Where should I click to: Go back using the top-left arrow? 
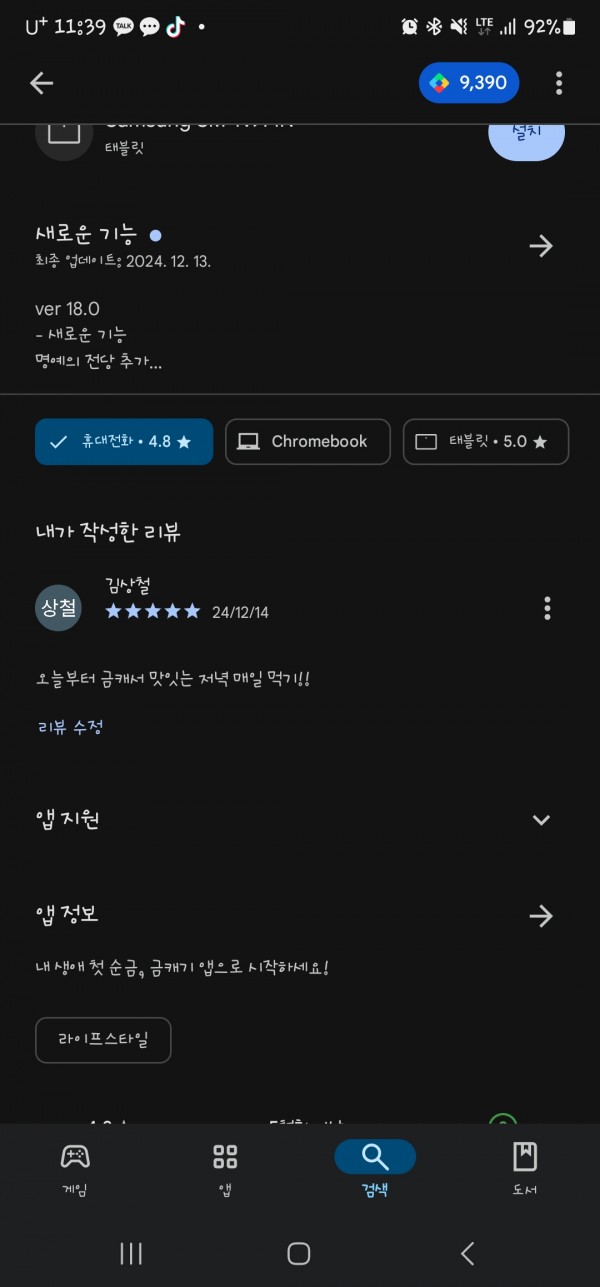click(41, 83)
